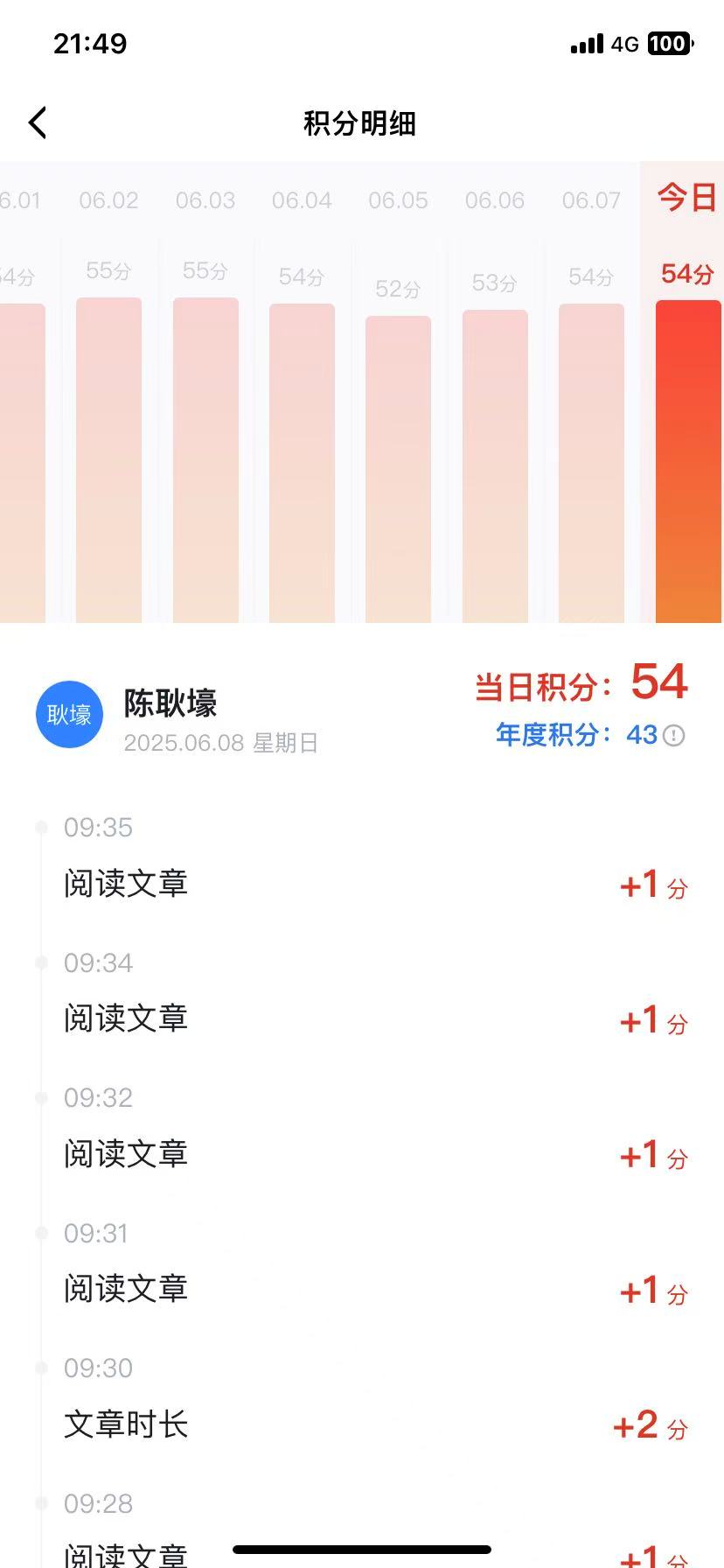Select the 06.02 bar in the chart
This screenshot has height=1568, width=724.
[x=109, y=459]
